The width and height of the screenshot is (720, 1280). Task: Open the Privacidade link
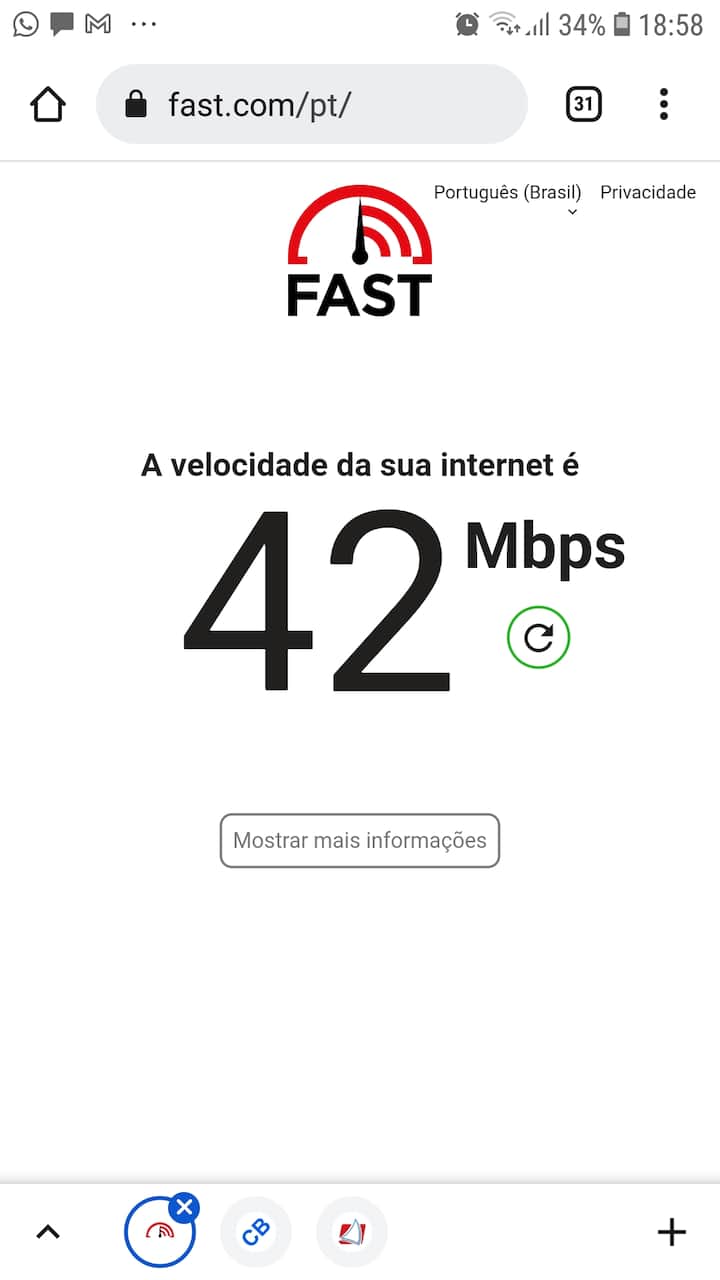pos(647,193)
